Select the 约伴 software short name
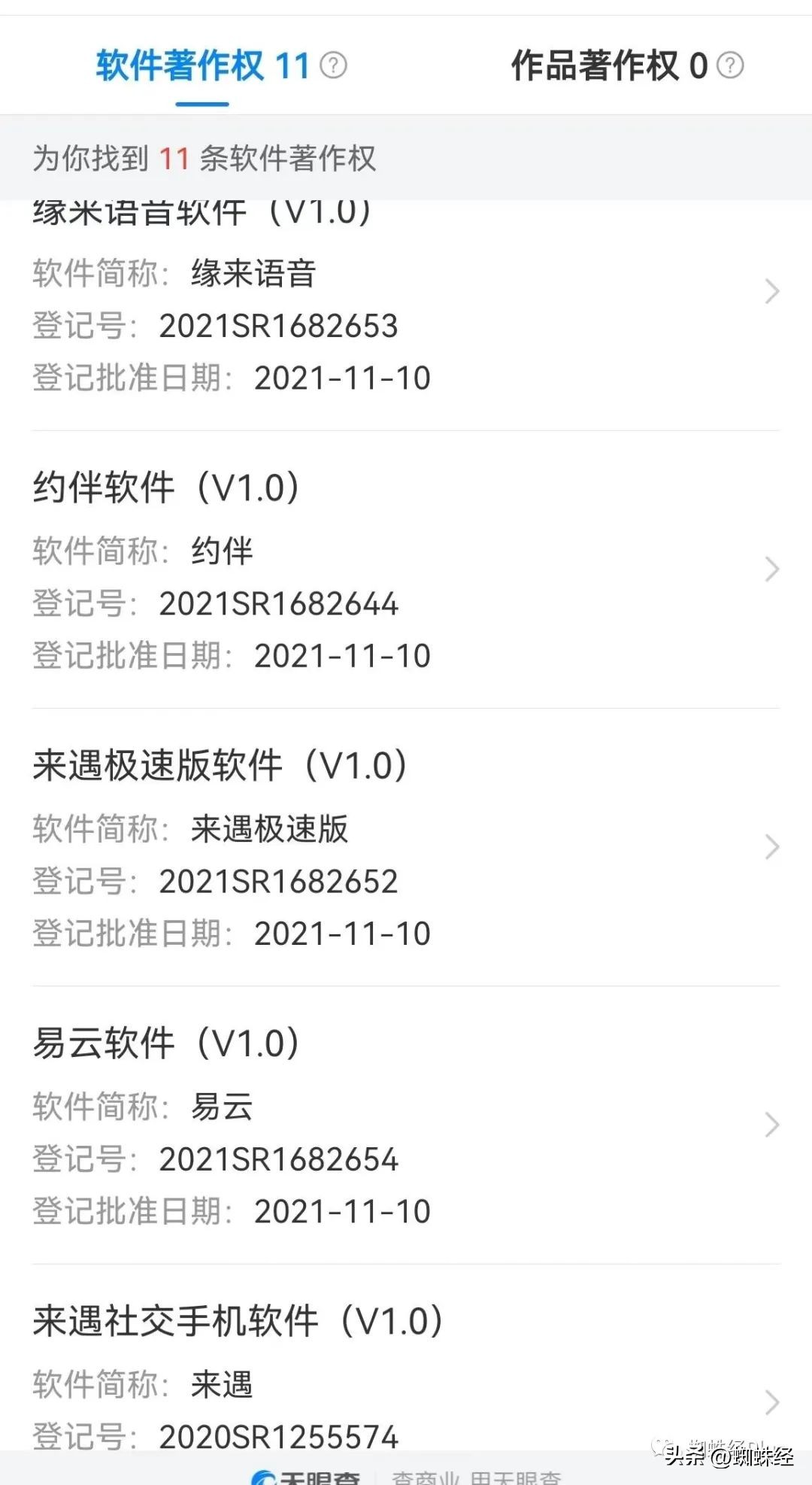 pos(222,551)
